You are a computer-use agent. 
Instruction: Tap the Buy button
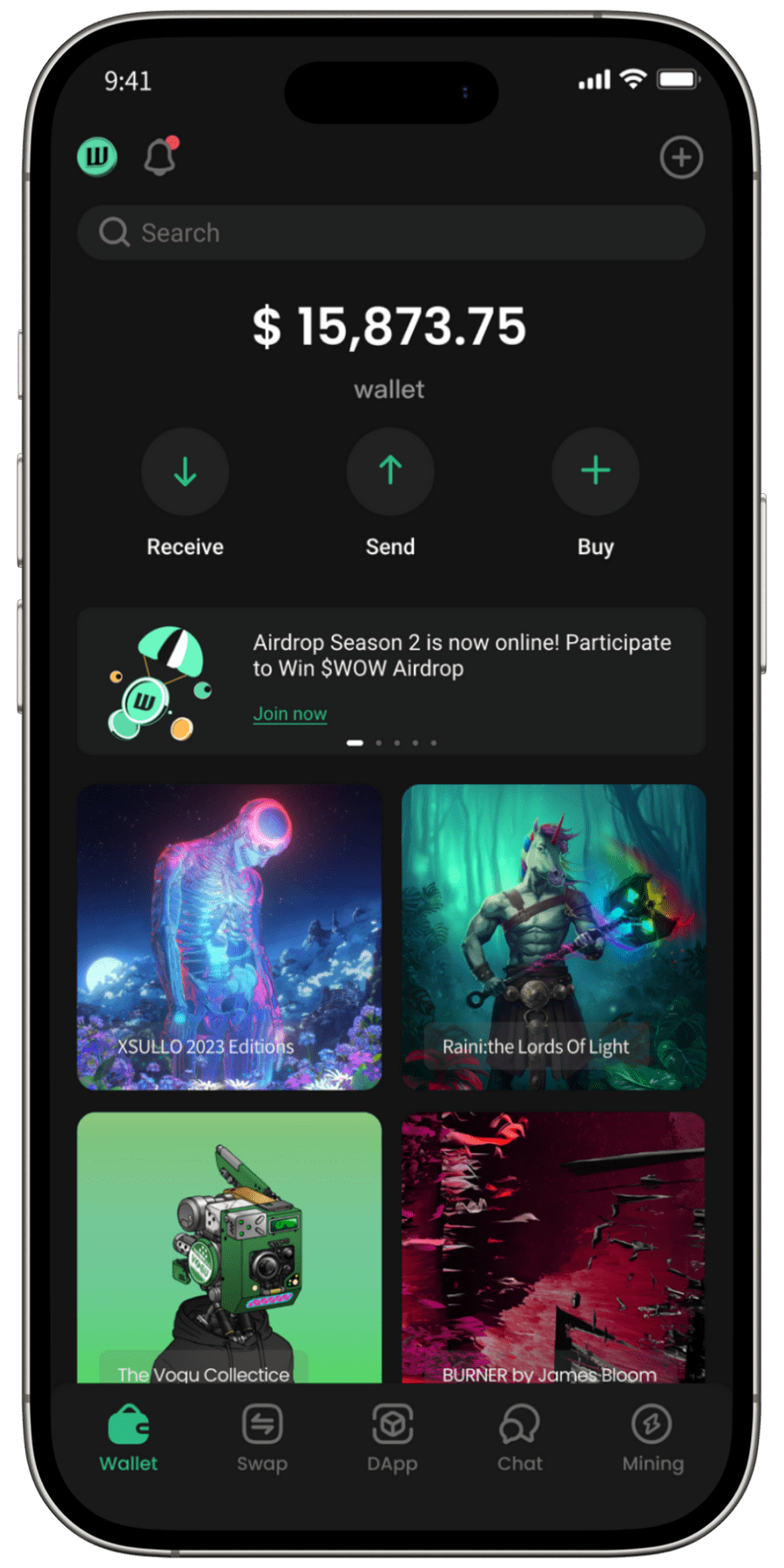596,472
